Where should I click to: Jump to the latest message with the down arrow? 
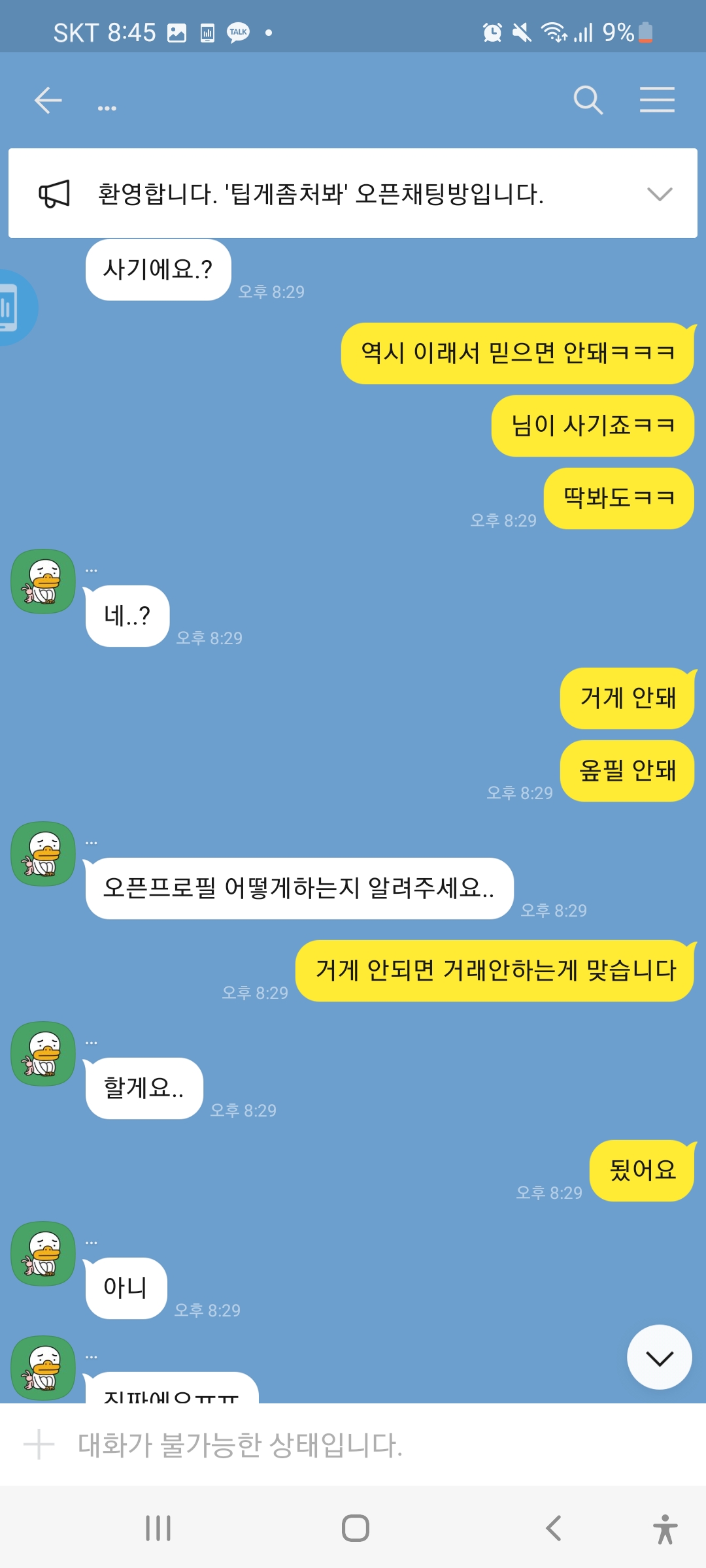pyautogui.click(x=659, y=1358)
